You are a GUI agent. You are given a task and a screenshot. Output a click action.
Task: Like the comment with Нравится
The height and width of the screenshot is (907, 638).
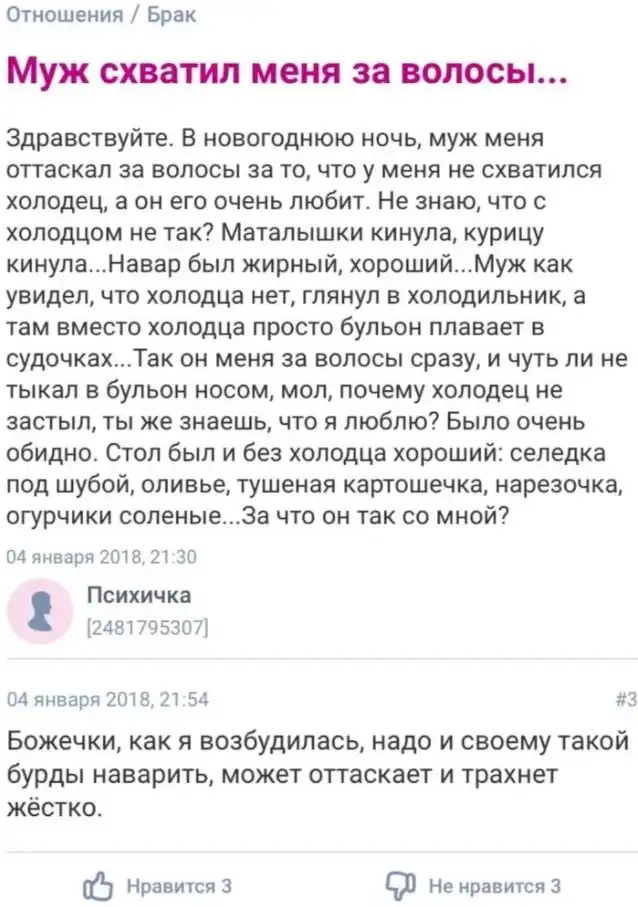point(159,885)
